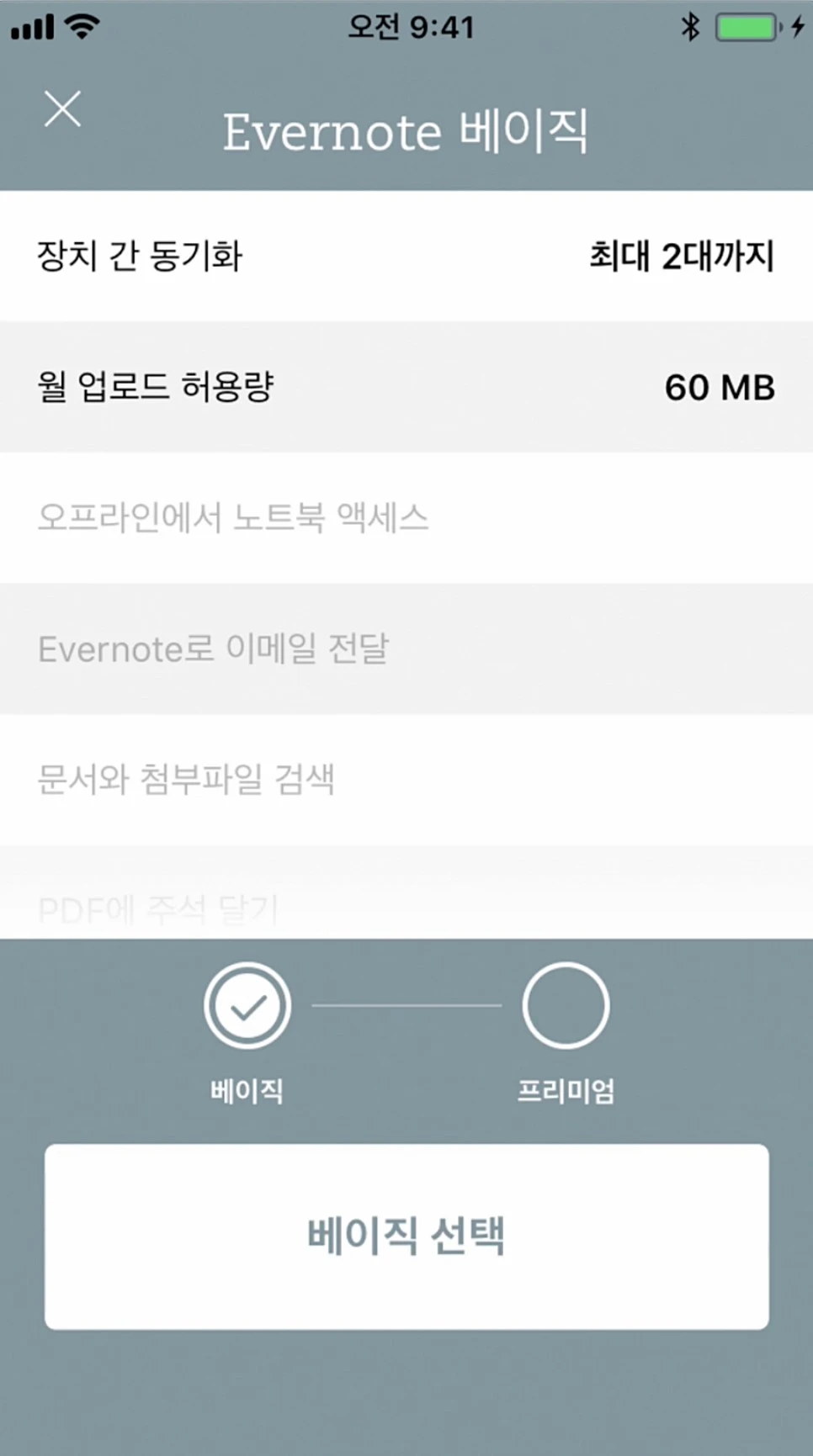Open the 월 업로드 허용량 row
Viewport: 813px width, 1456px height.
point(406,387)
